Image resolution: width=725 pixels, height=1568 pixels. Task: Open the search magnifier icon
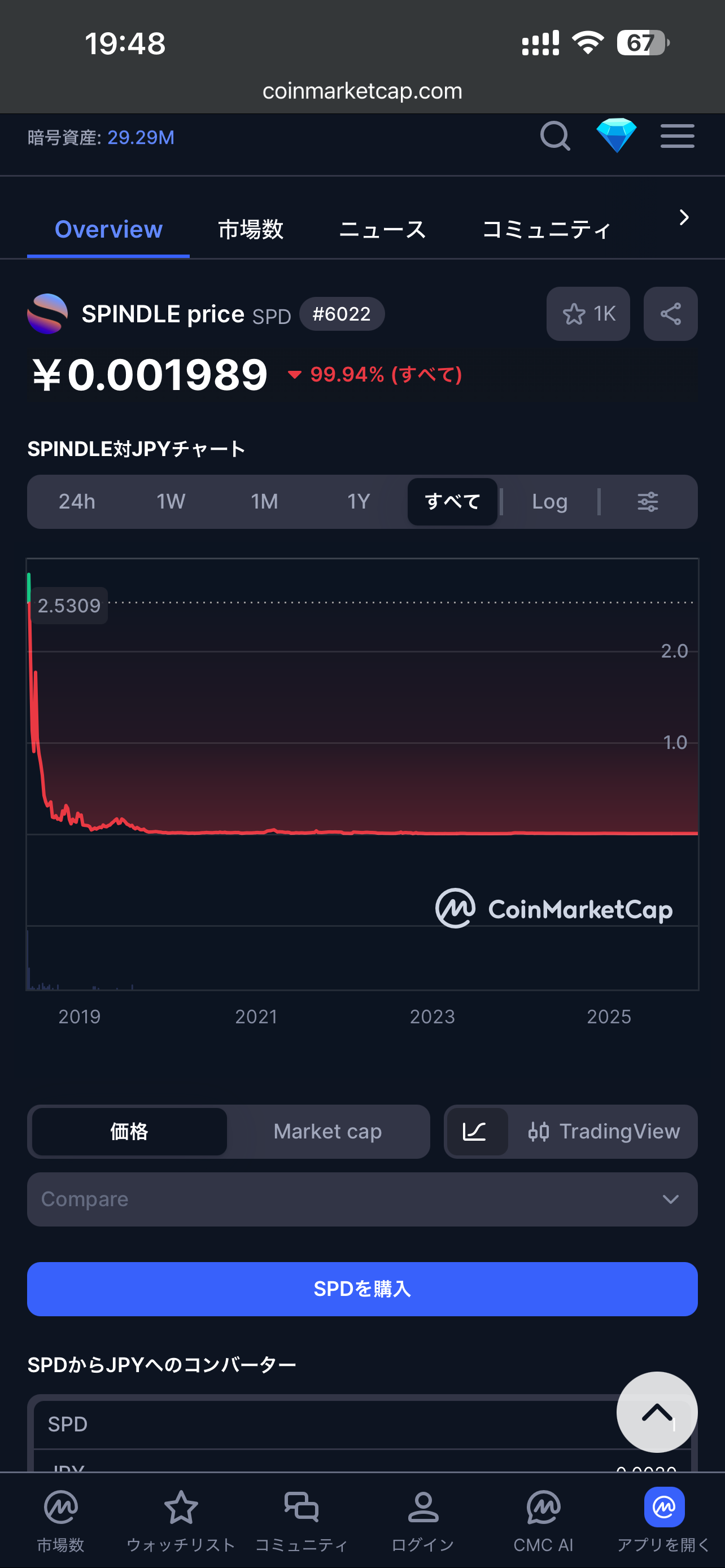(554, 135)
